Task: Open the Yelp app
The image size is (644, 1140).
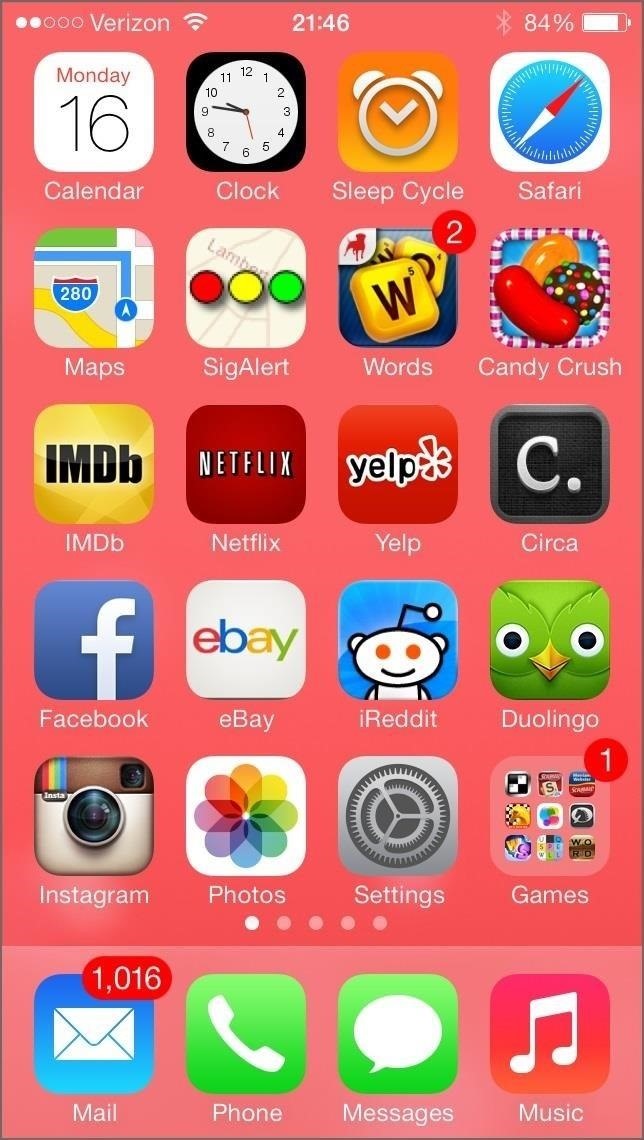Action: pos(398,464)
